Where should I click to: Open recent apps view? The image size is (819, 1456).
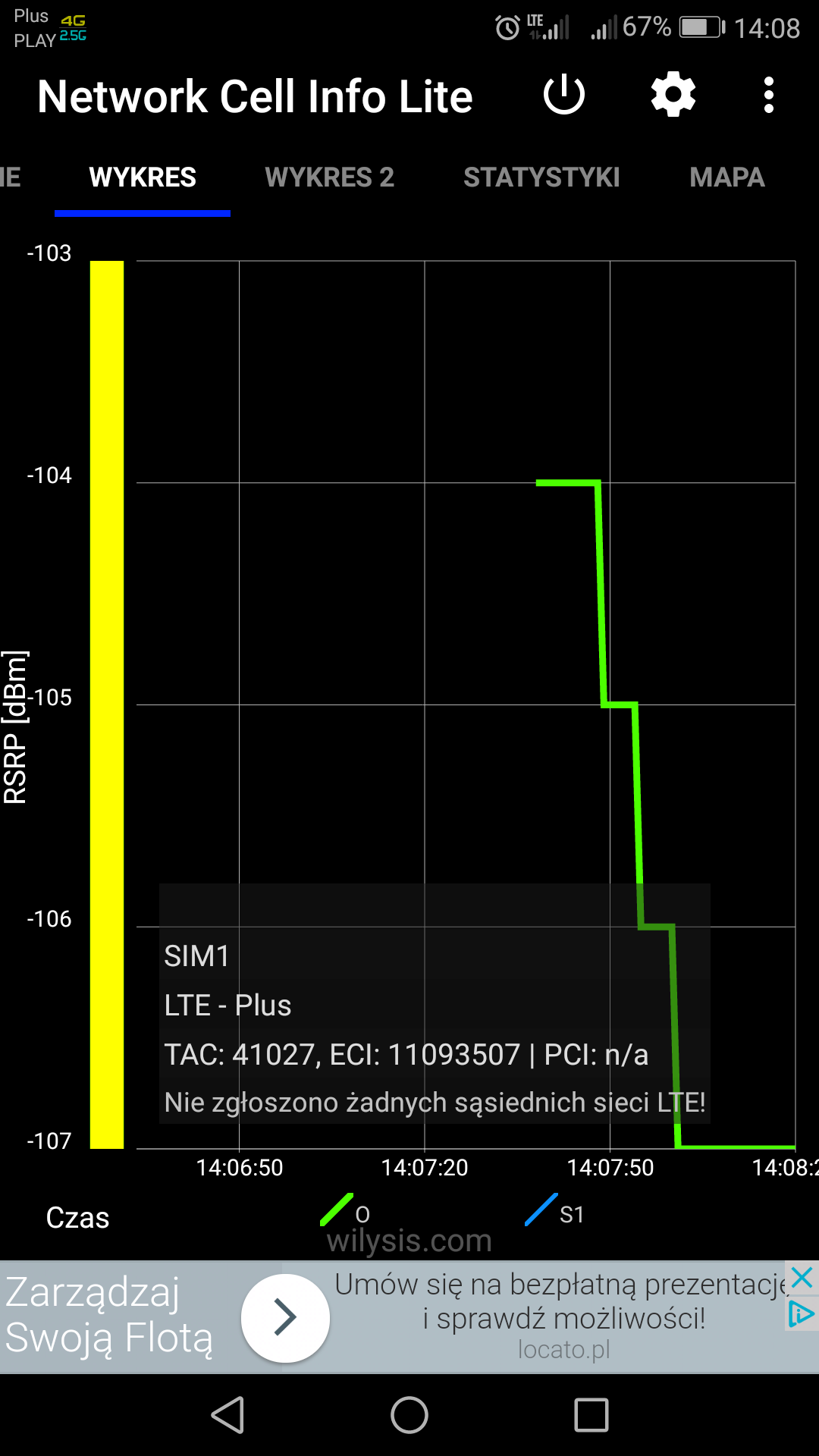click(591, 1415)
